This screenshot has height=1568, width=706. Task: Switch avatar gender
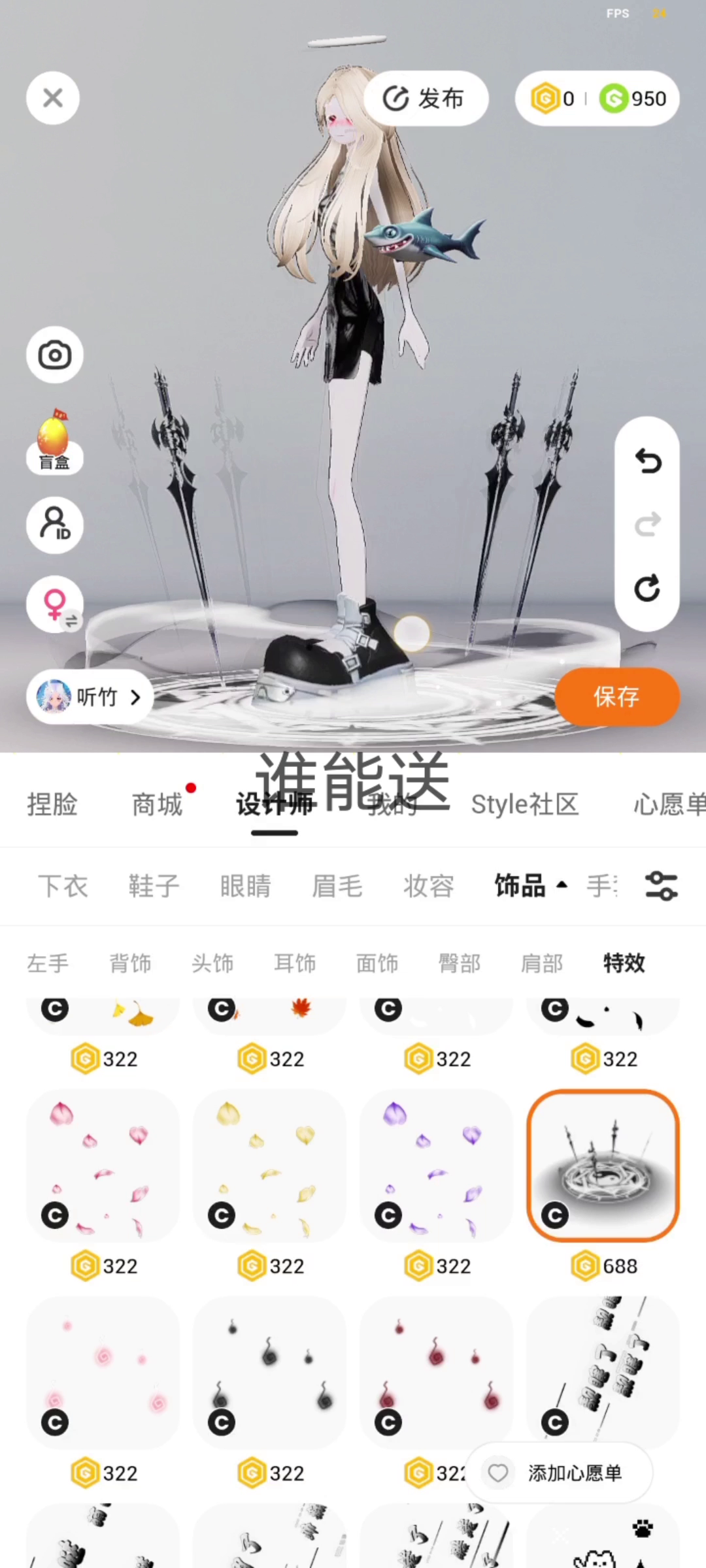coord(55,604)
